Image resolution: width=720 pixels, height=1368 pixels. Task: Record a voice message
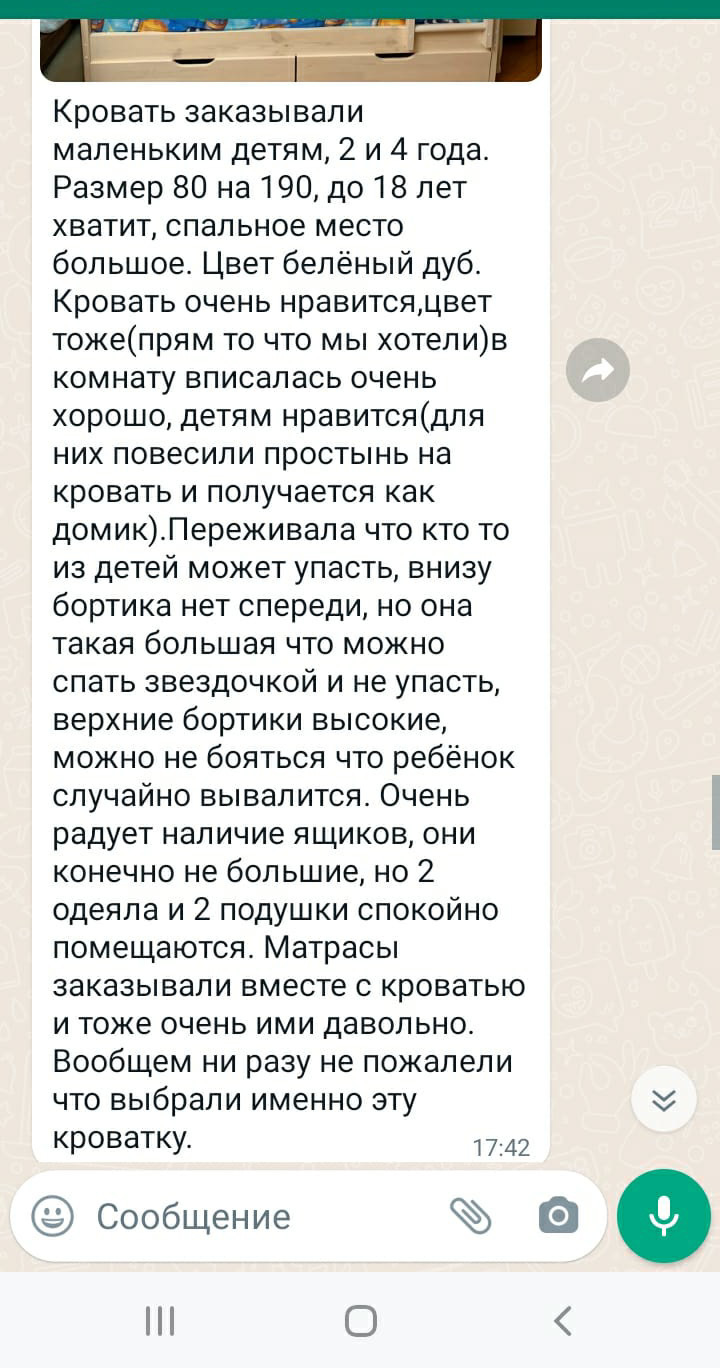tap(664, 1216)
